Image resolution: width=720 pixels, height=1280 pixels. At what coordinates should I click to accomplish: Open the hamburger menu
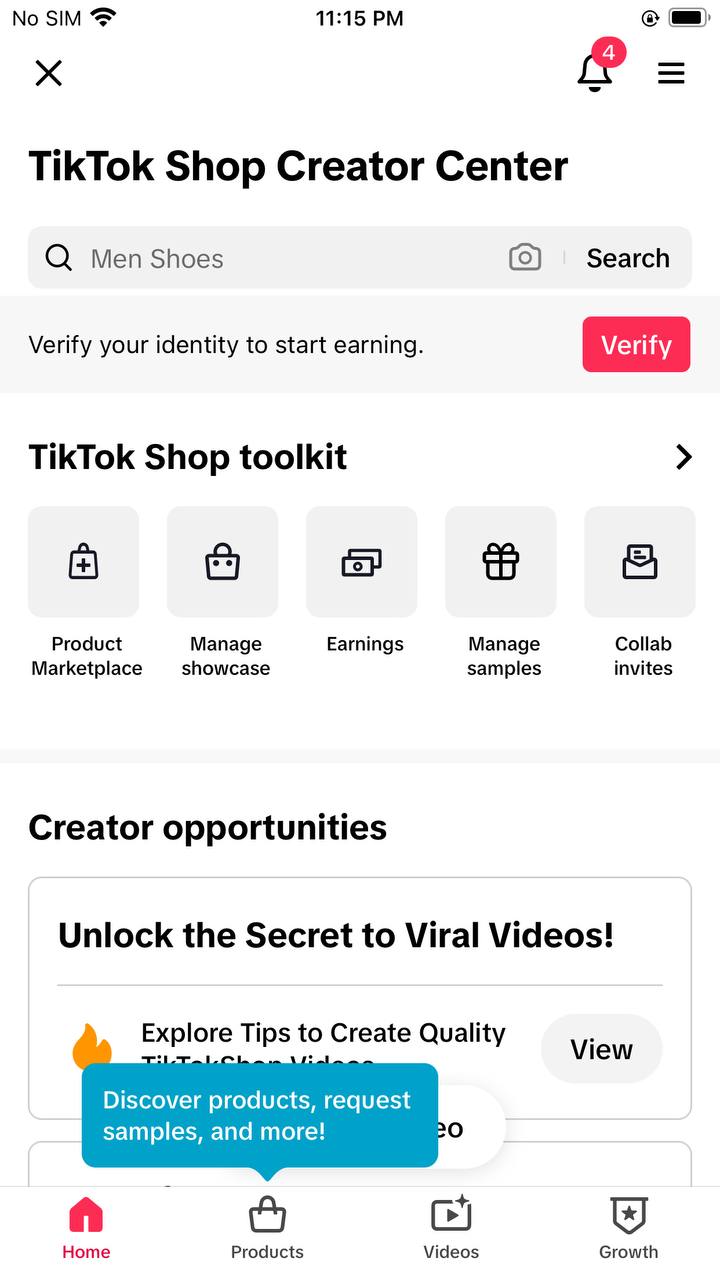pyautogui.click(x=671, y=73)
